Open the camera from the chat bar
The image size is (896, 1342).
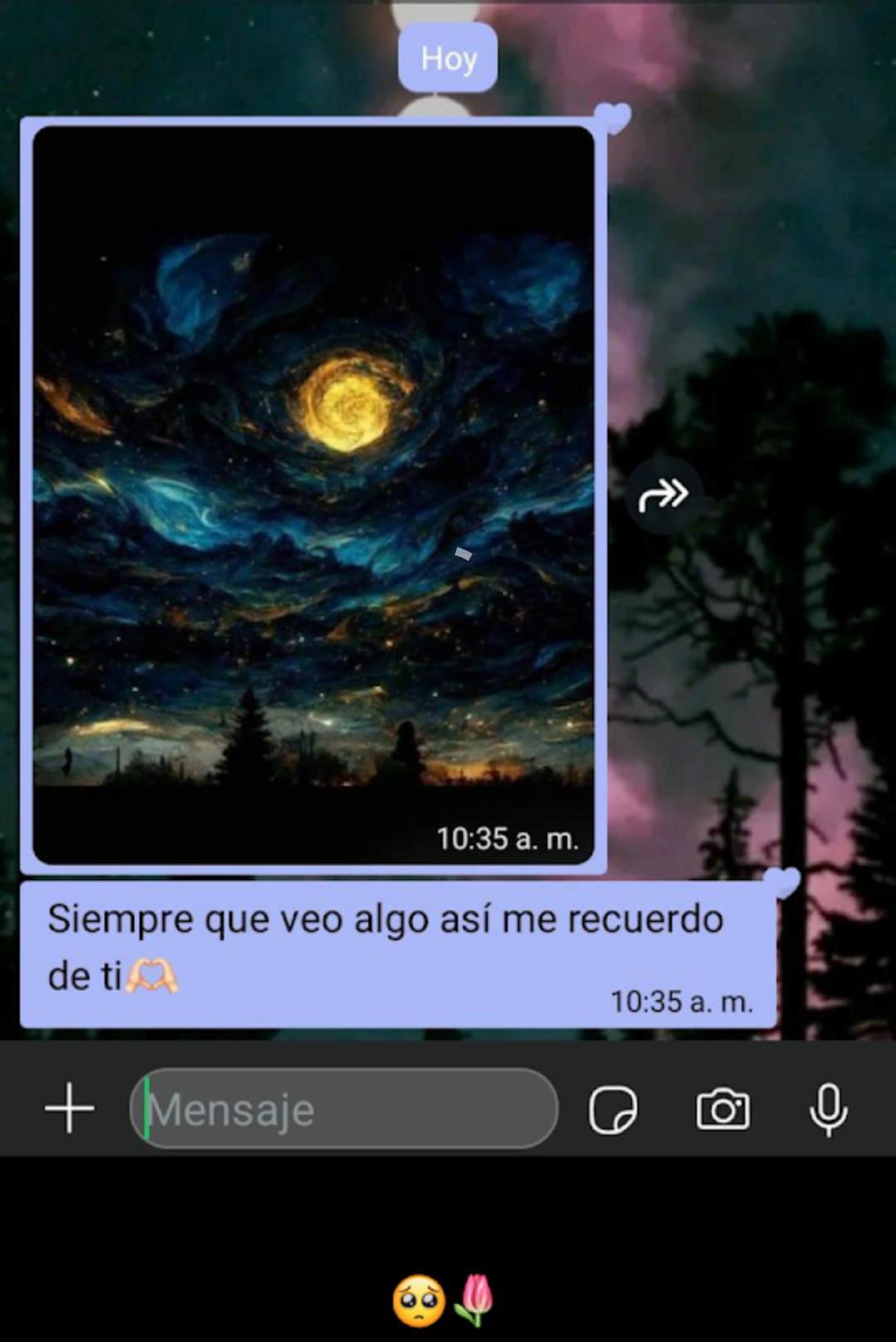click(x=723, y=1110)
